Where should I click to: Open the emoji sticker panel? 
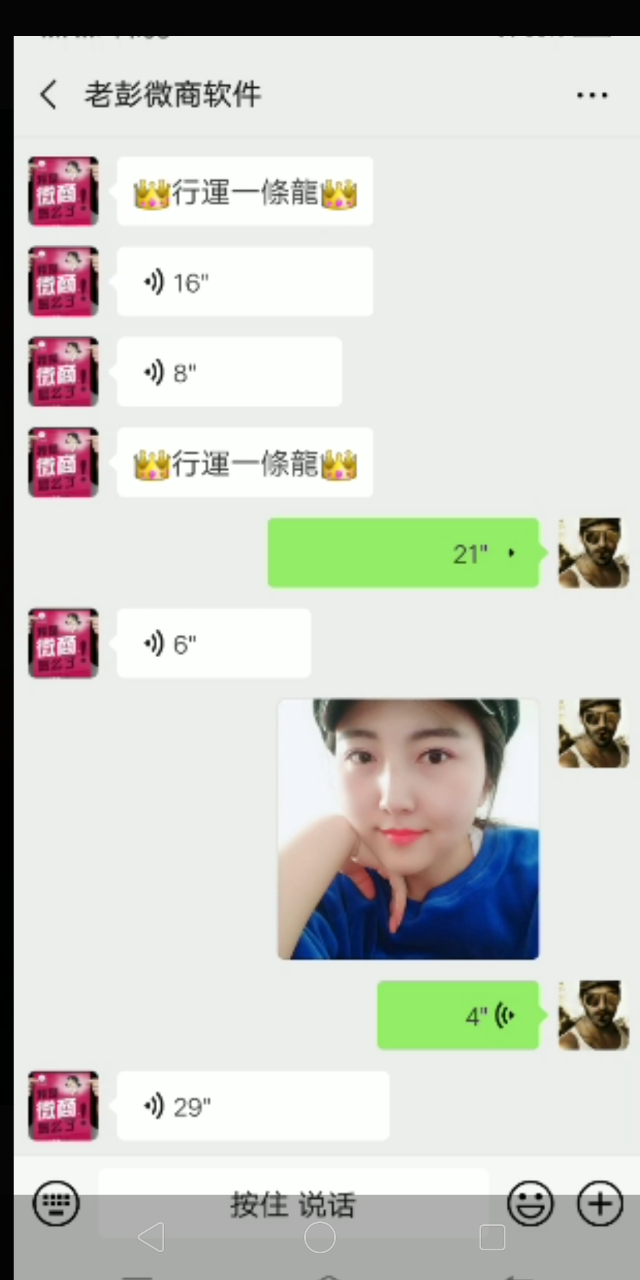pos(530,1204)
